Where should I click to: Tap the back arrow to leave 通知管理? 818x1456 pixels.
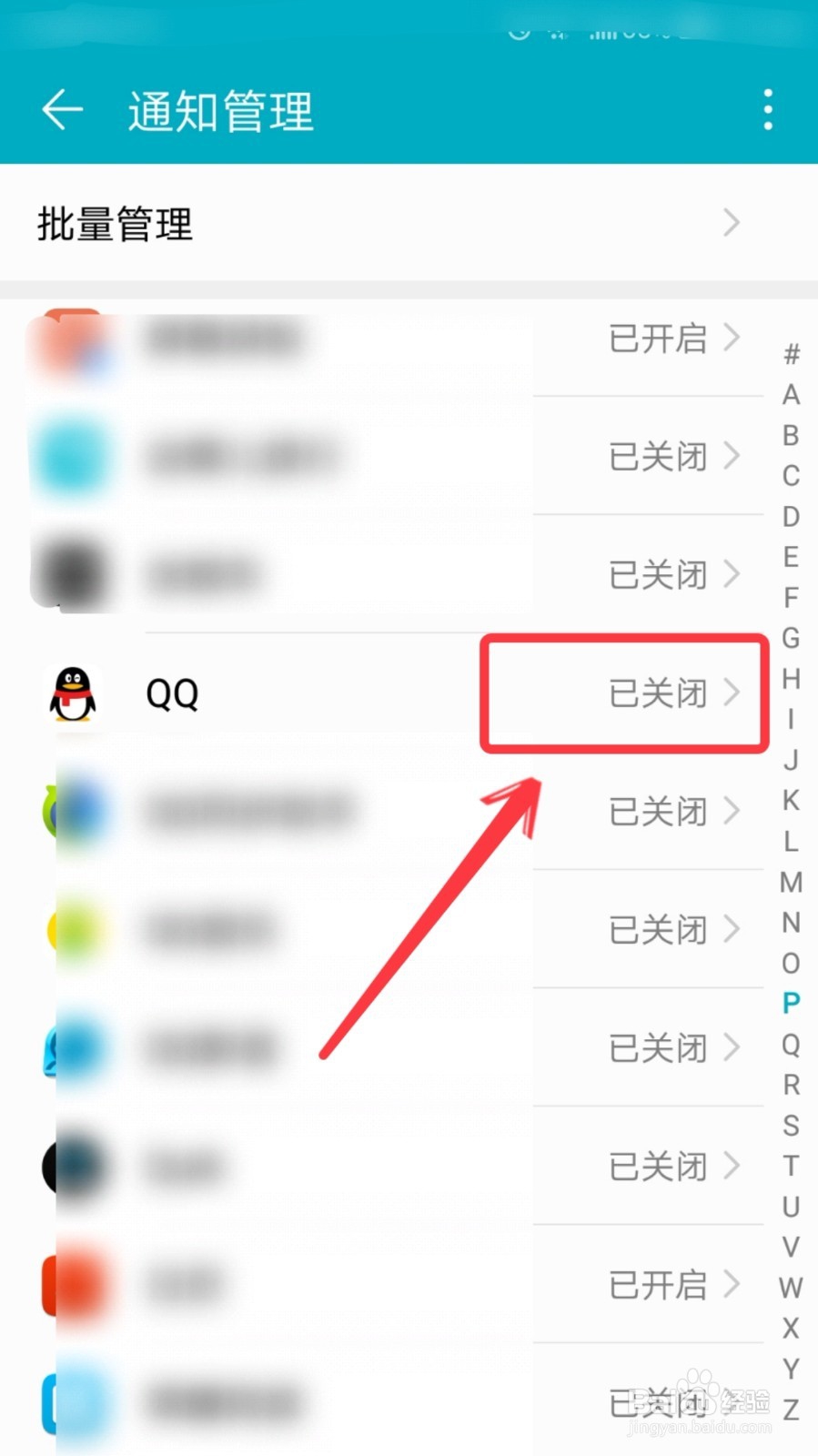click(60, 109)
